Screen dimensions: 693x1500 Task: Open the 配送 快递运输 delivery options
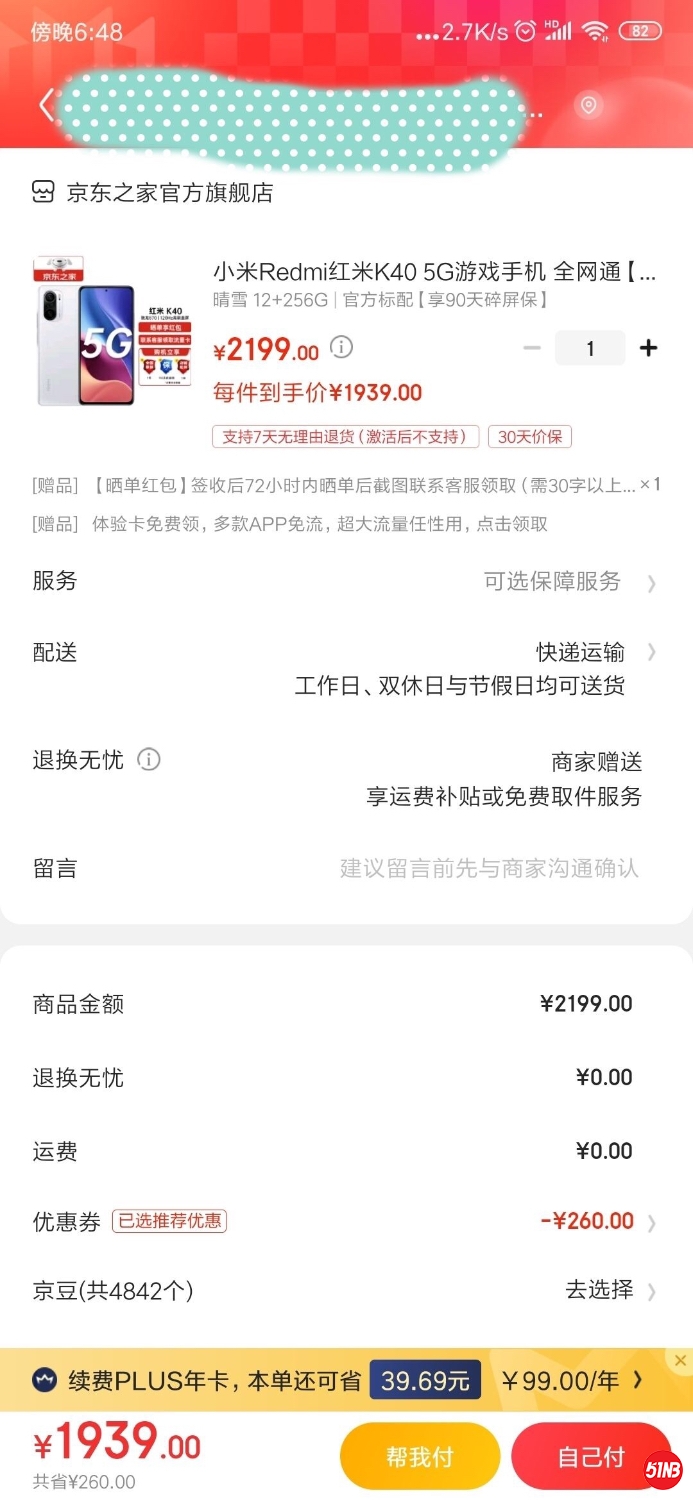pyautogui.click(x=590, y=653)
